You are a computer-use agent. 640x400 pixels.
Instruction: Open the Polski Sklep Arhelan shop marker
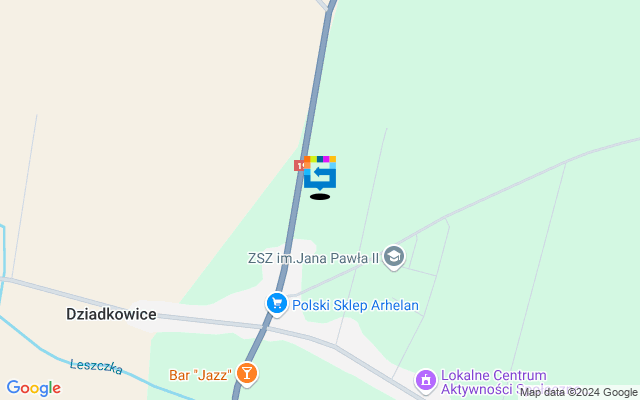coord(277,302)
